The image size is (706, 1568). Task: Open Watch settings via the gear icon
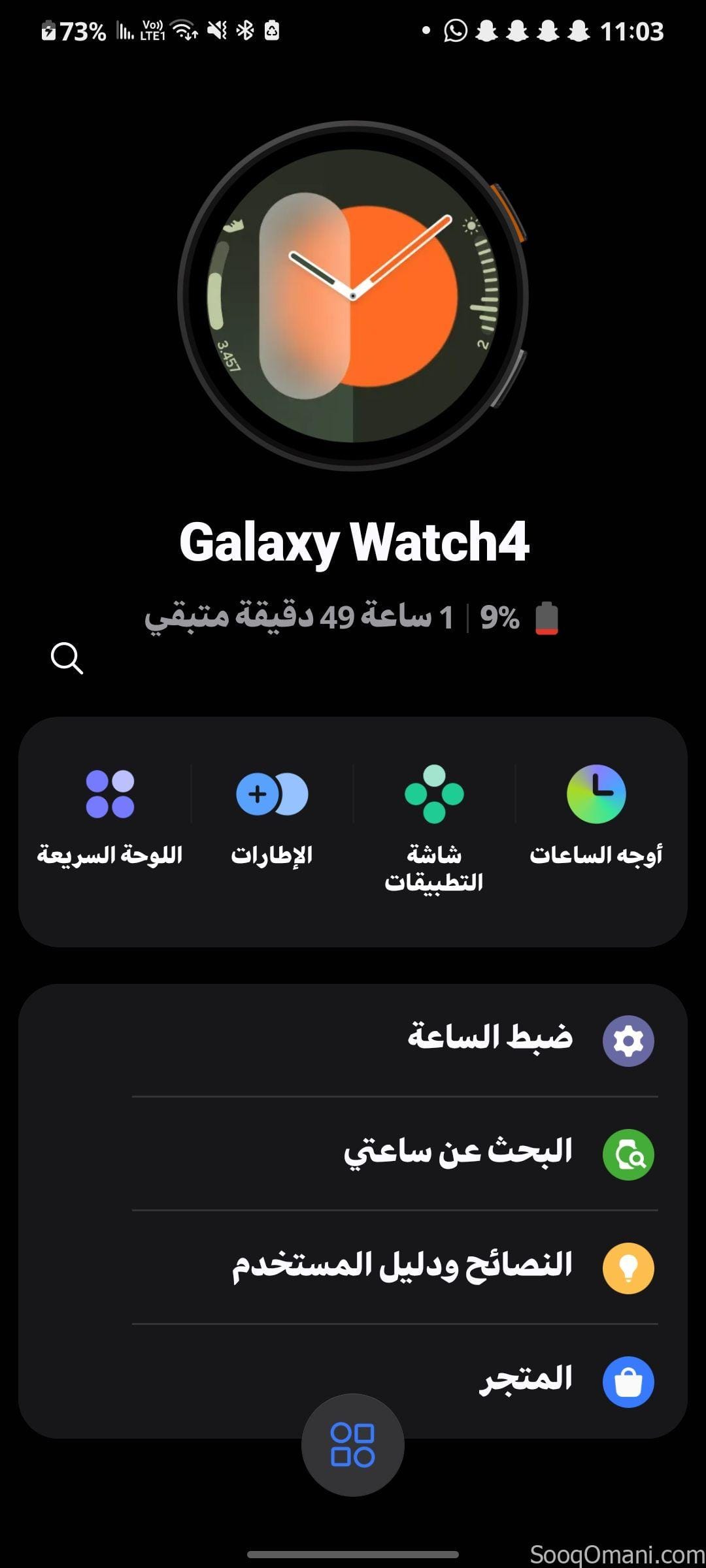pos(627,1041)
